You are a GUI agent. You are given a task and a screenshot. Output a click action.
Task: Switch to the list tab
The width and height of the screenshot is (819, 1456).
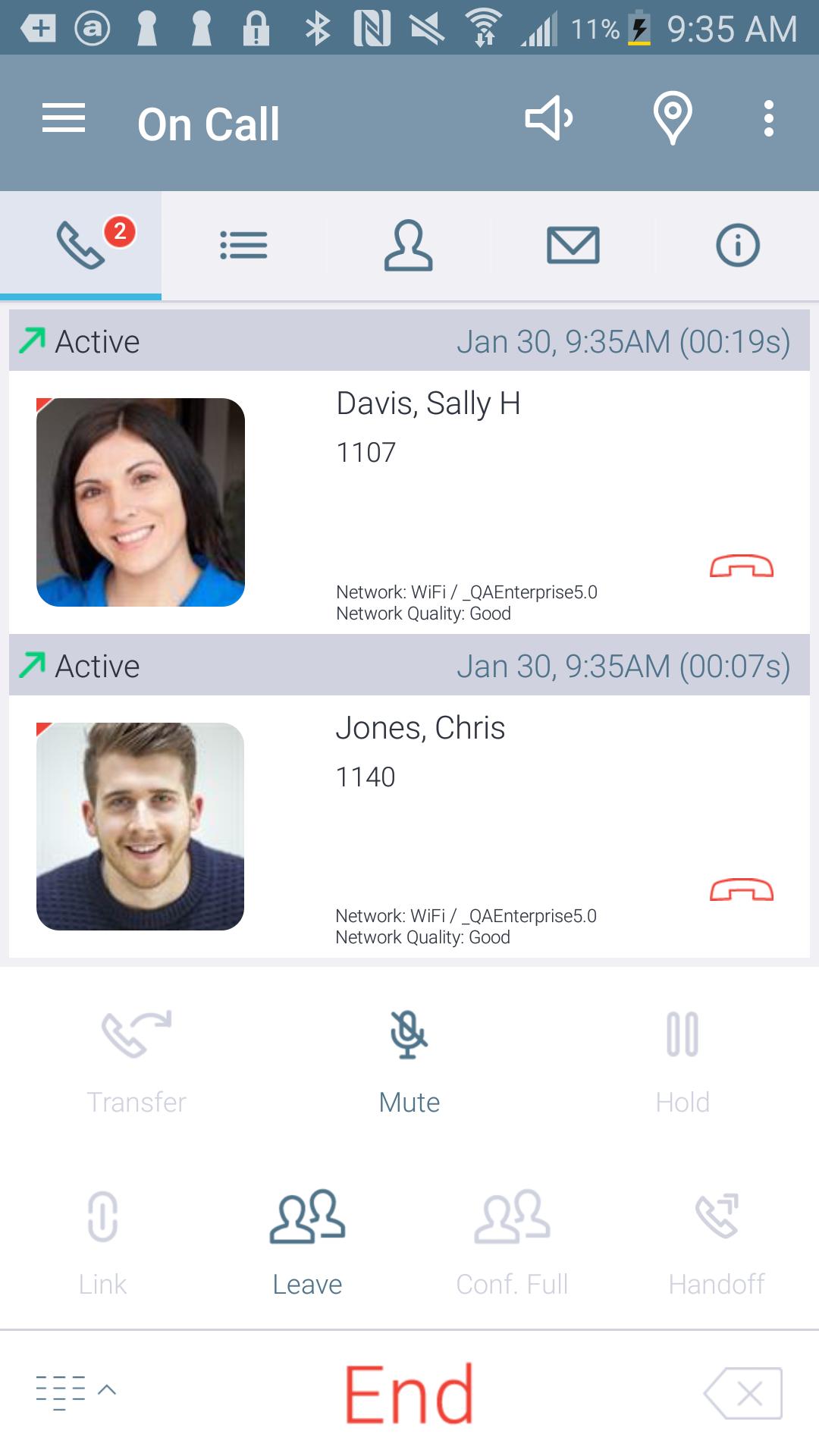pyautogui.click(x=243, y=245)
